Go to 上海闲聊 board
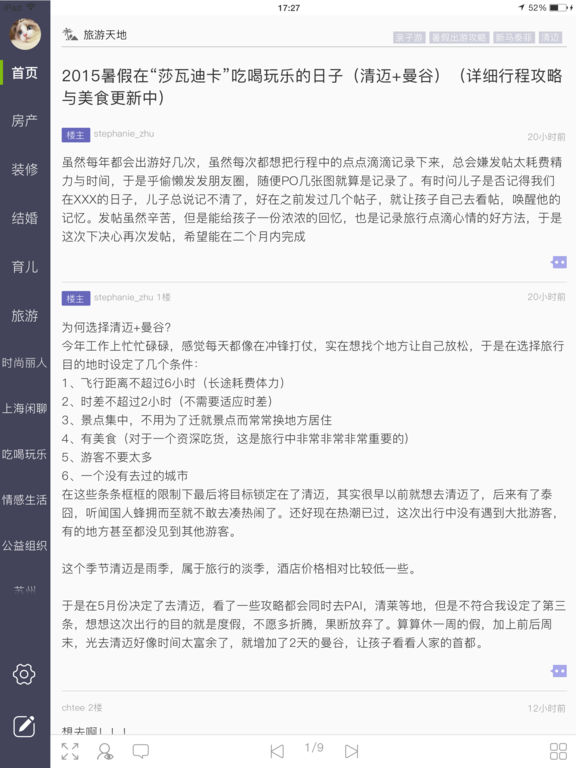The image size is (576, 768). (x=24, y=408)
